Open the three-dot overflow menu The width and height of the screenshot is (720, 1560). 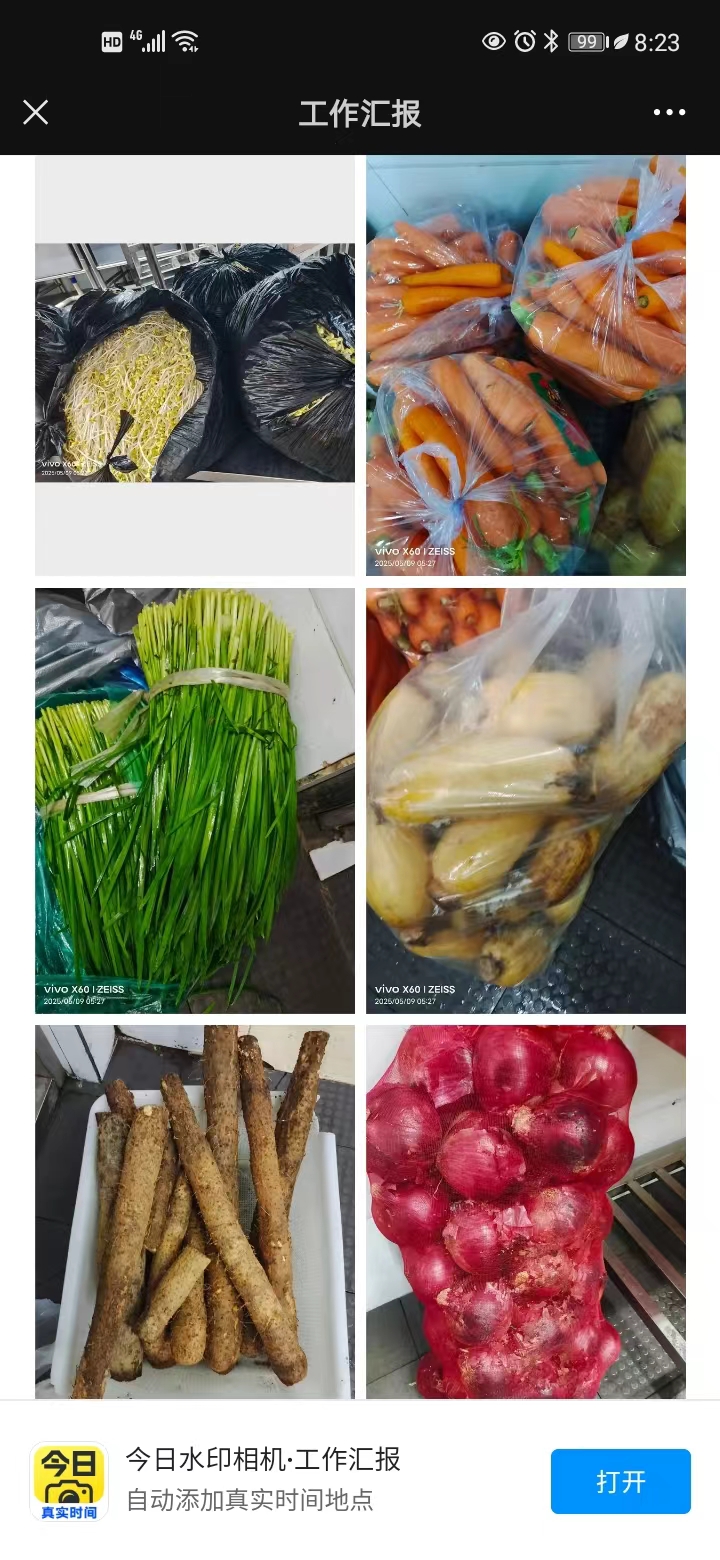coord(669,112)
